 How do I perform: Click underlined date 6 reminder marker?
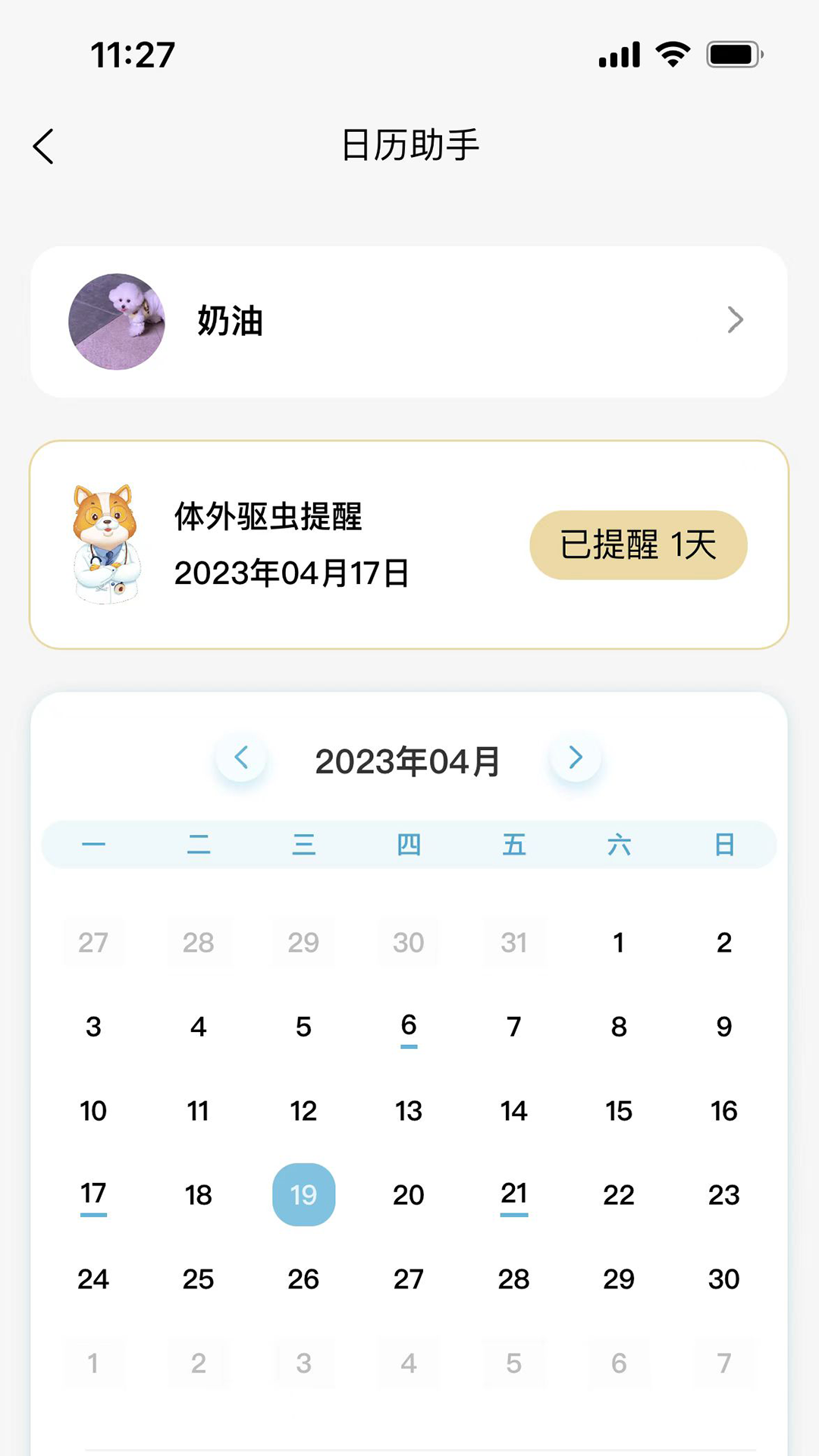409,1028
